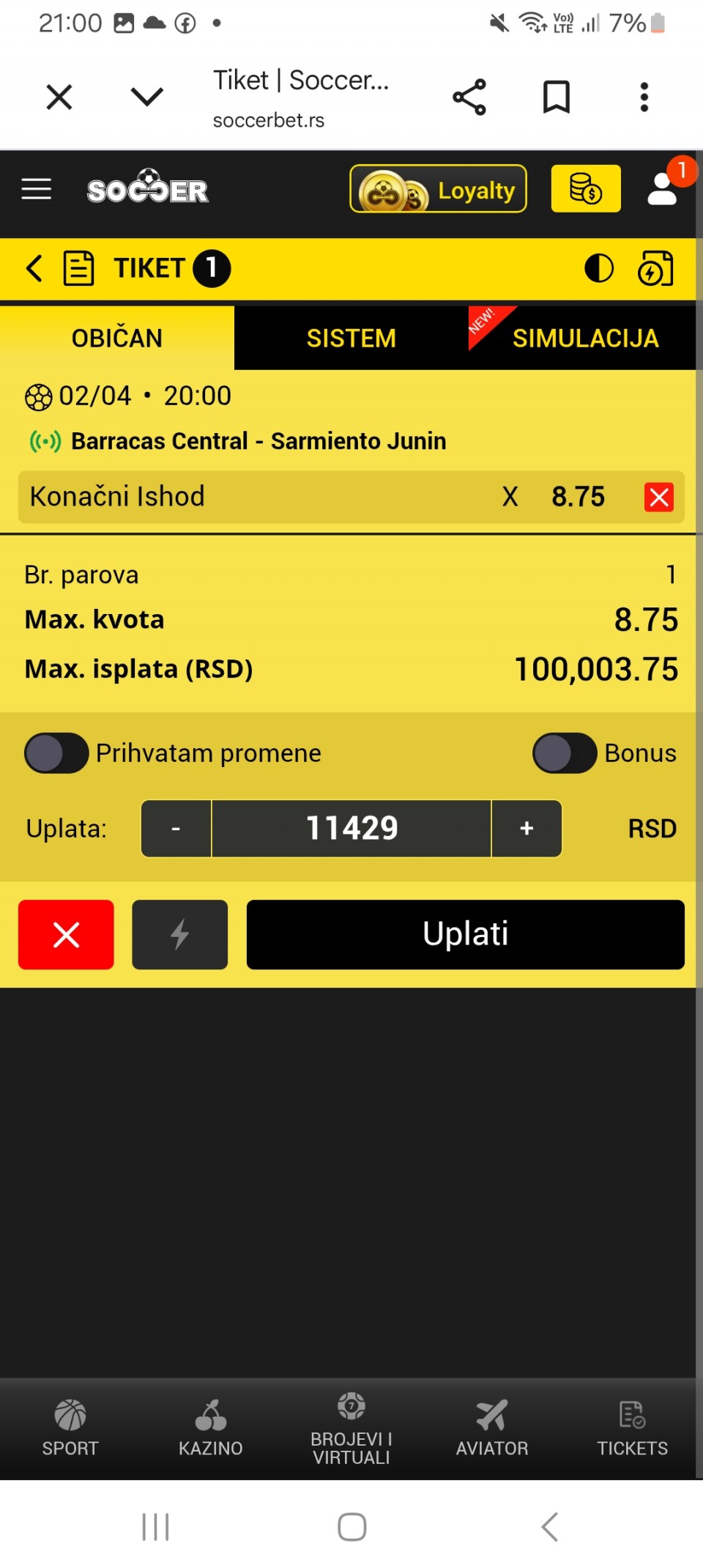This screenshot has height=1568, width=703.
Task: Switch to the SIMULACIJA tab
Action: click(x=584, y=339)
